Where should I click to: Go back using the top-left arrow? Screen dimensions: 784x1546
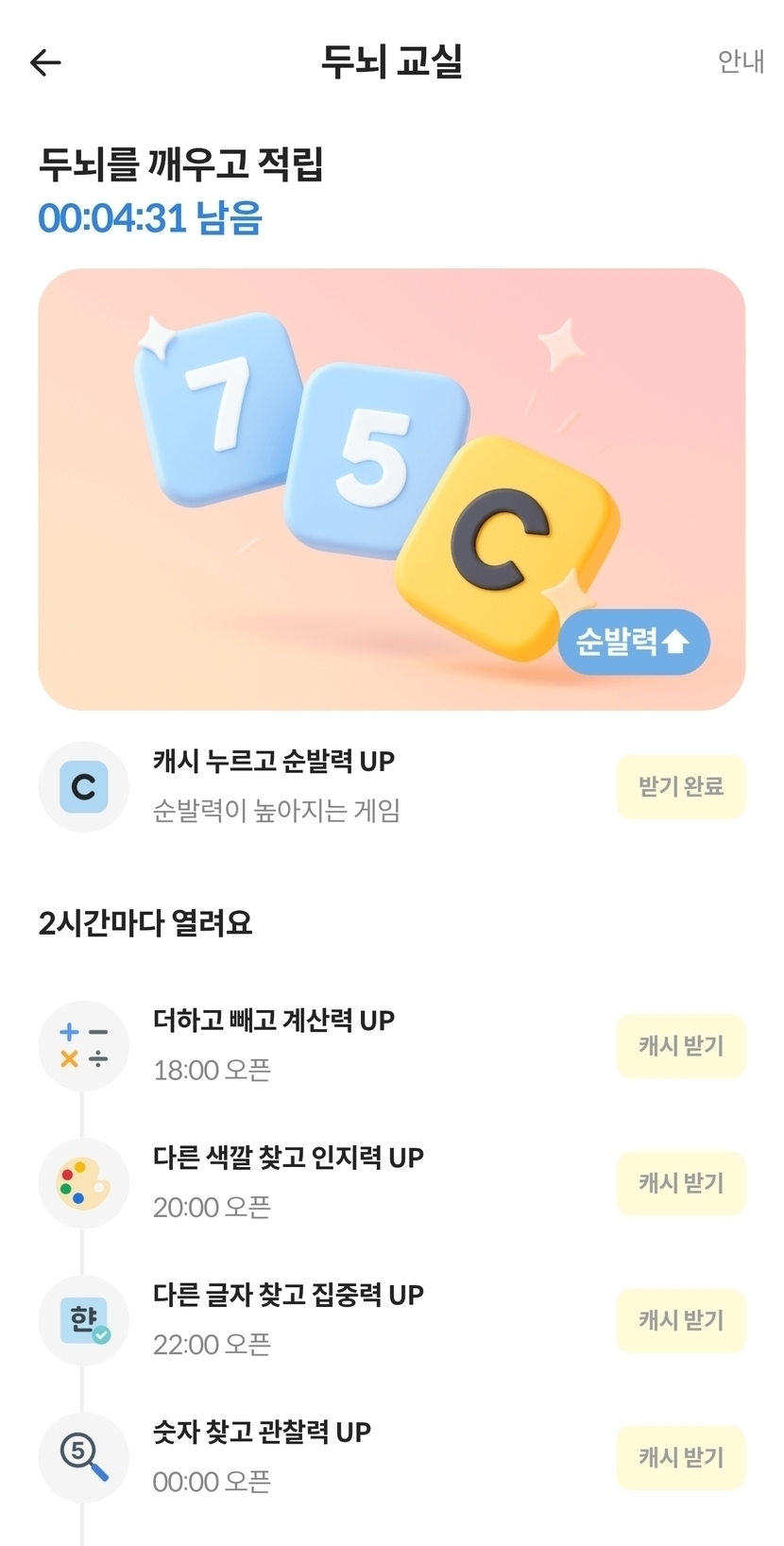coord(45,62)
